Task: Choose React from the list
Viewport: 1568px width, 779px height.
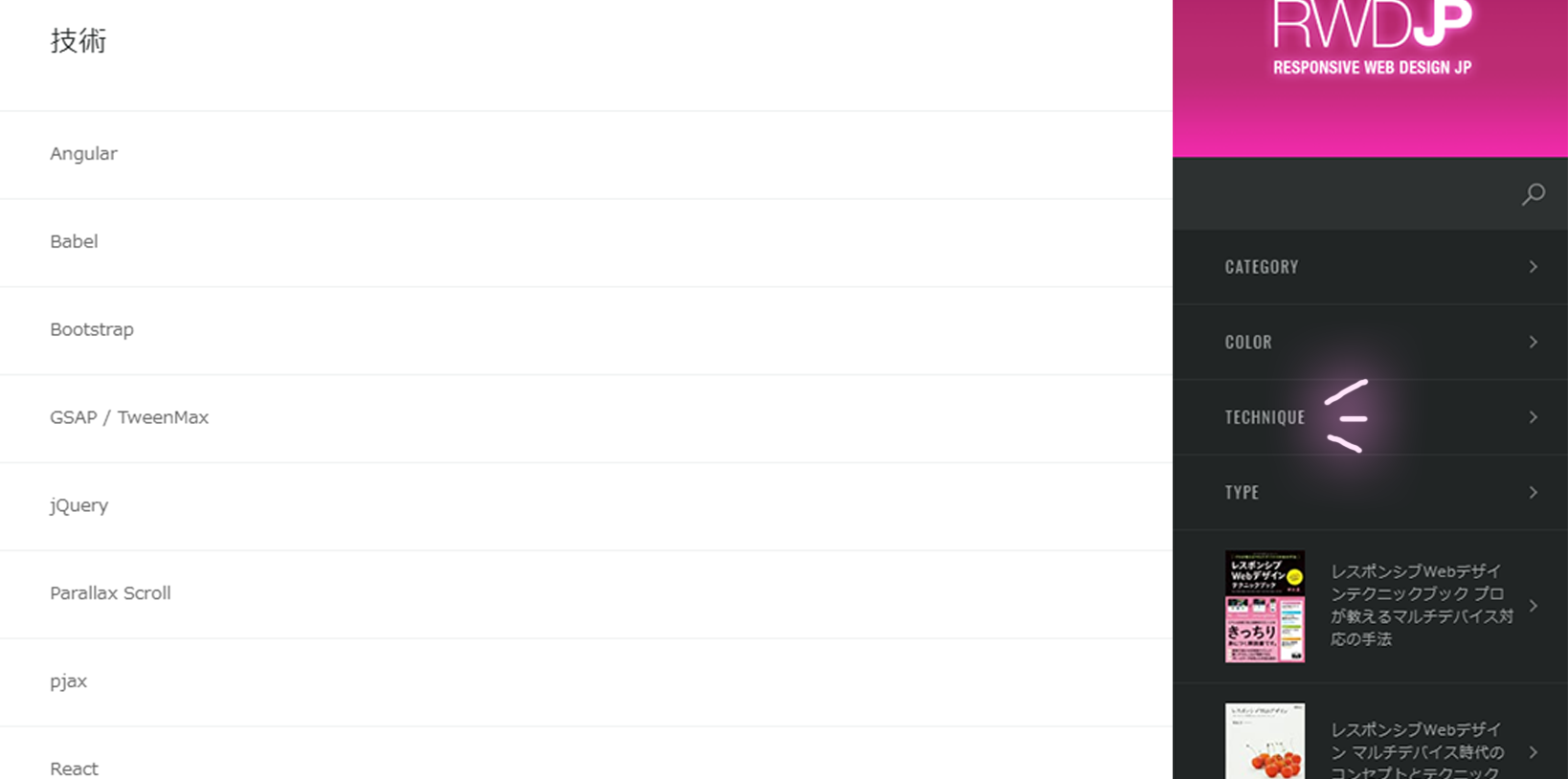Action: (74, 768)
